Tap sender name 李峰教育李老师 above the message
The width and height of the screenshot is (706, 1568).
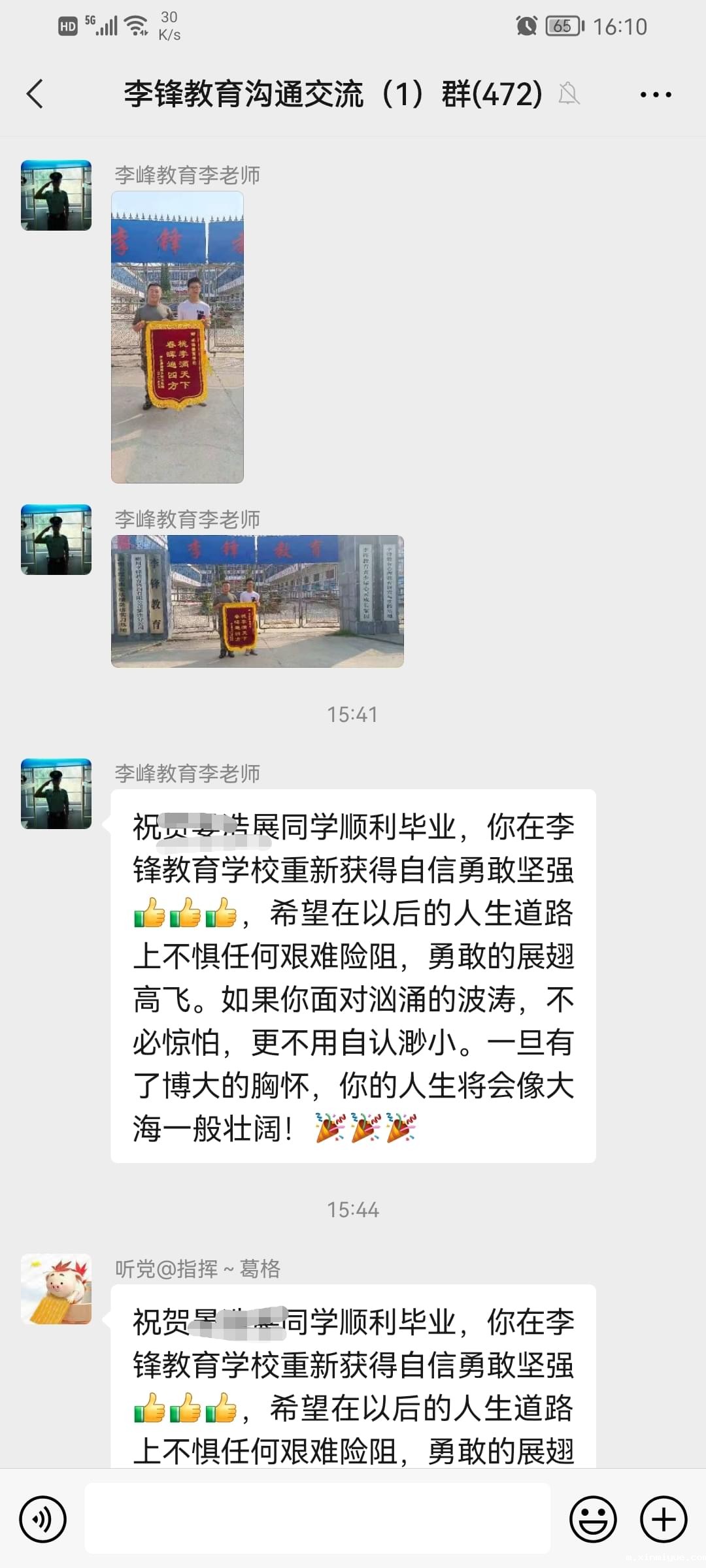click(x=190, y=774)
